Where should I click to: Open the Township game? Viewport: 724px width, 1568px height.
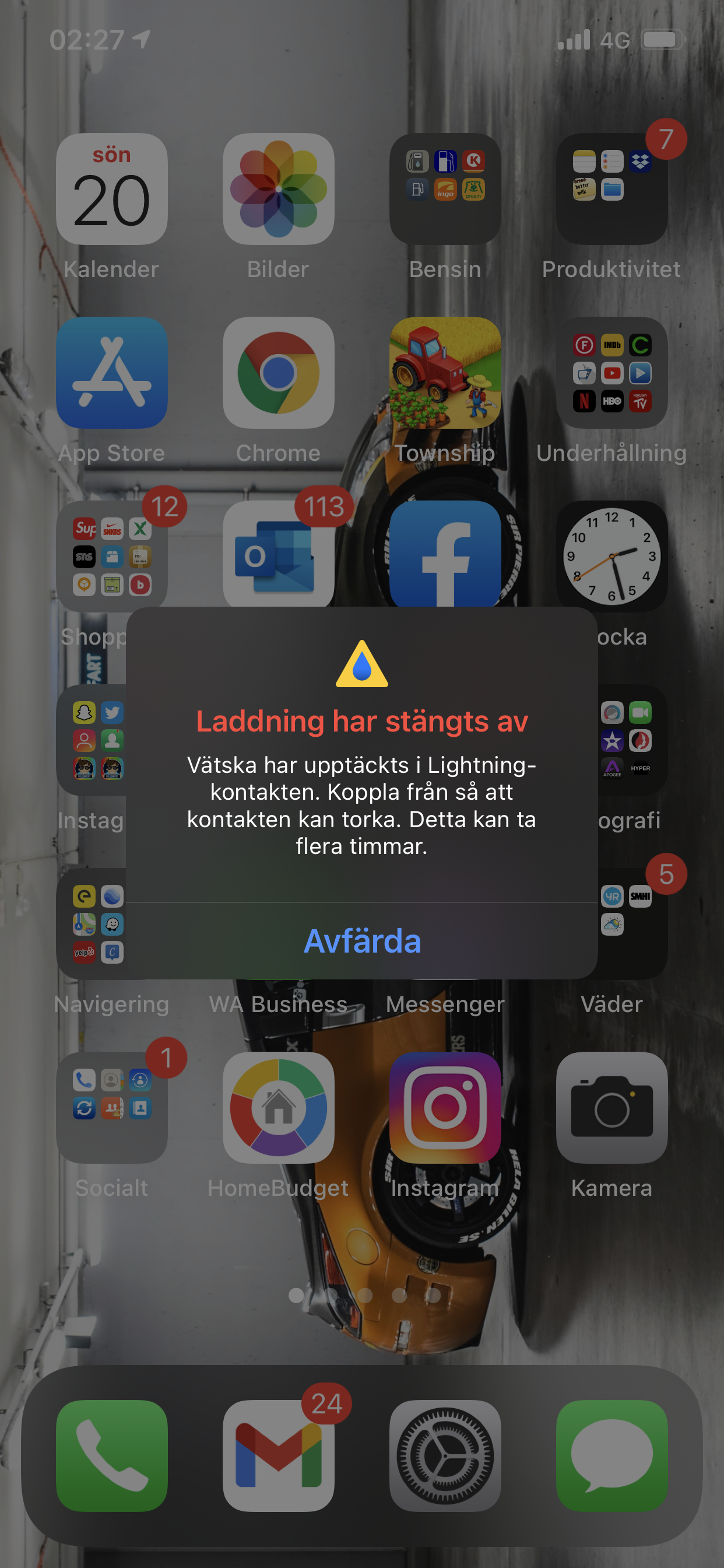pyautogui.click(x=445, y=373)
